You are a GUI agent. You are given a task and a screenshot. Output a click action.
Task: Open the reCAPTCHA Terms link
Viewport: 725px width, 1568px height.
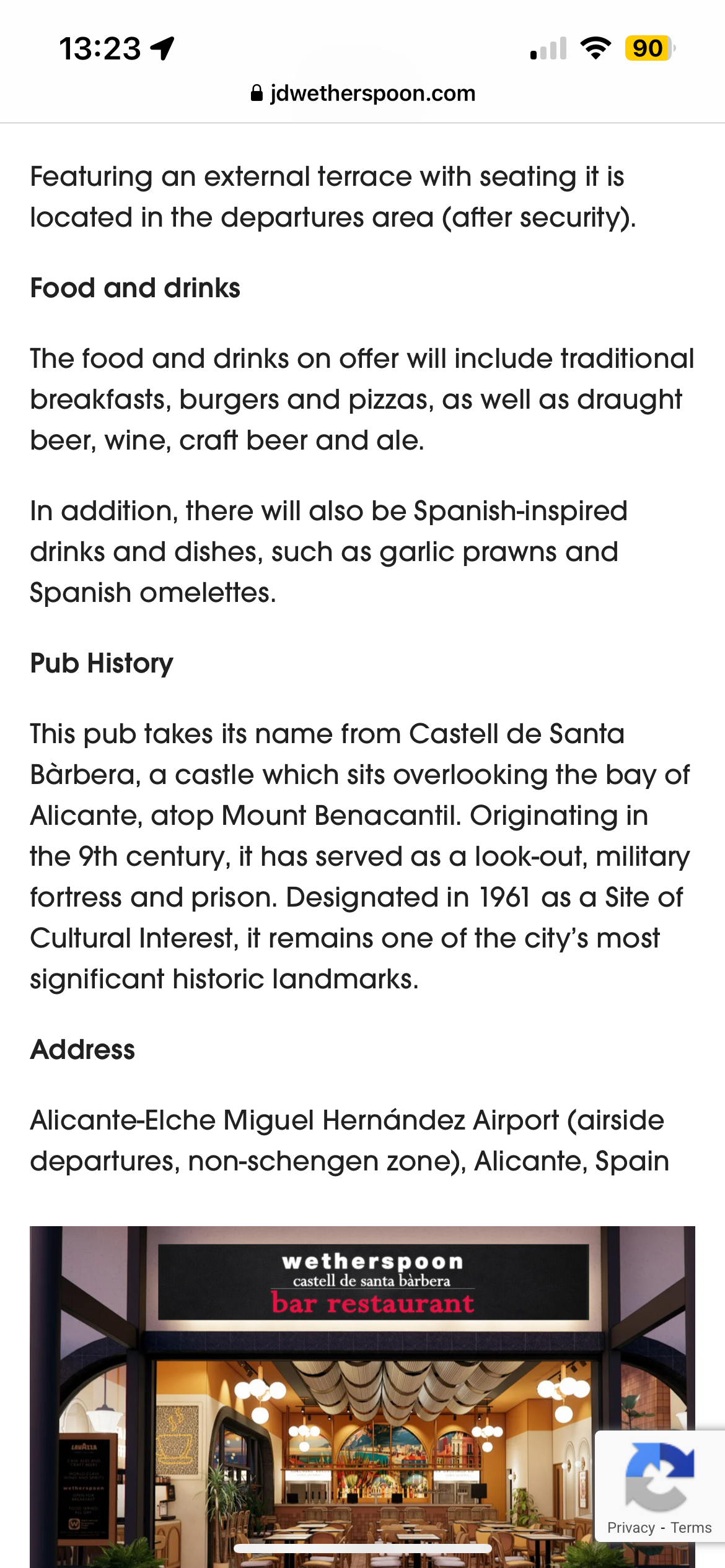(691, 1527)
